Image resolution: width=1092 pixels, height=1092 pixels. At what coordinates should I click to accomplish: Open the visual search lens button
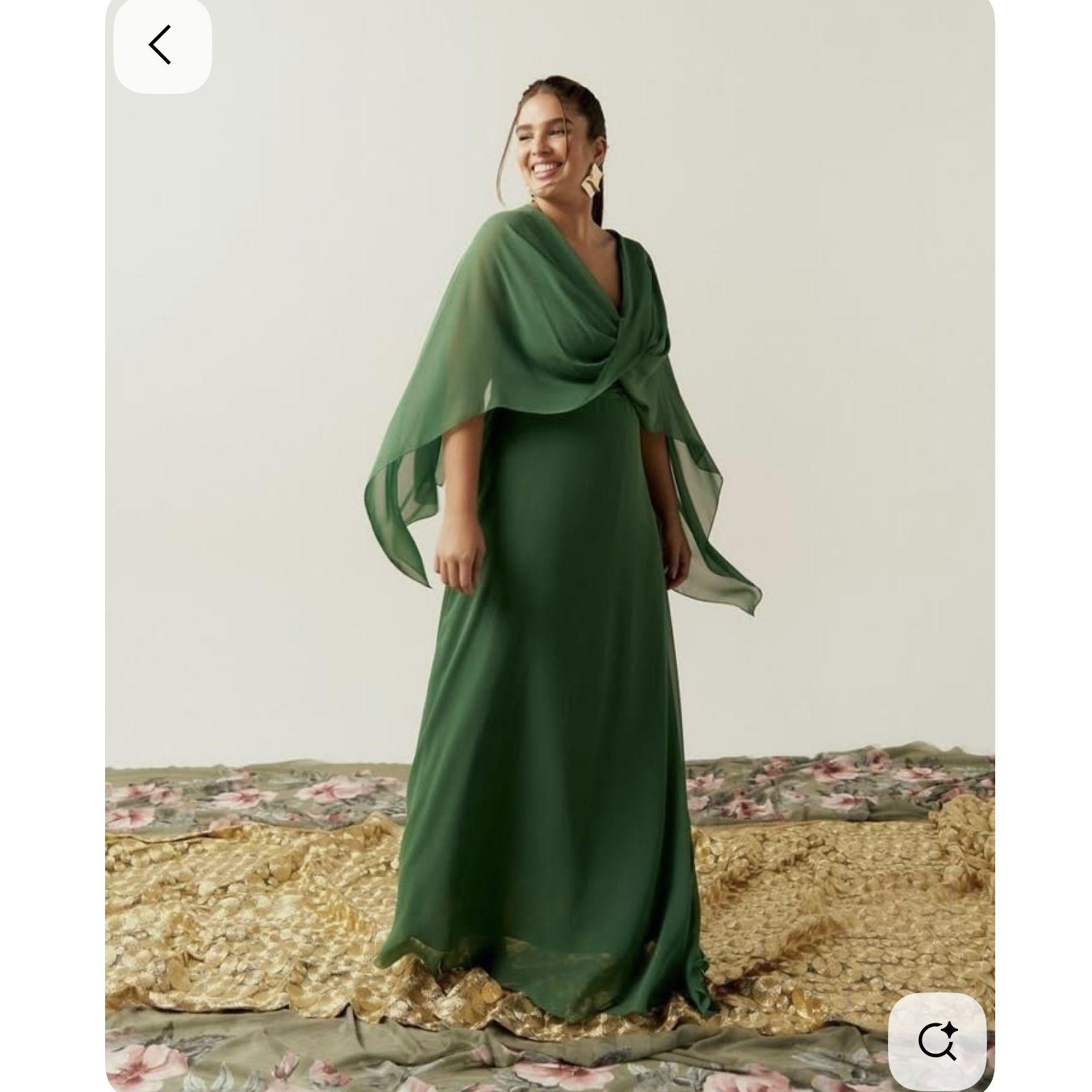tap(937, 1041)
